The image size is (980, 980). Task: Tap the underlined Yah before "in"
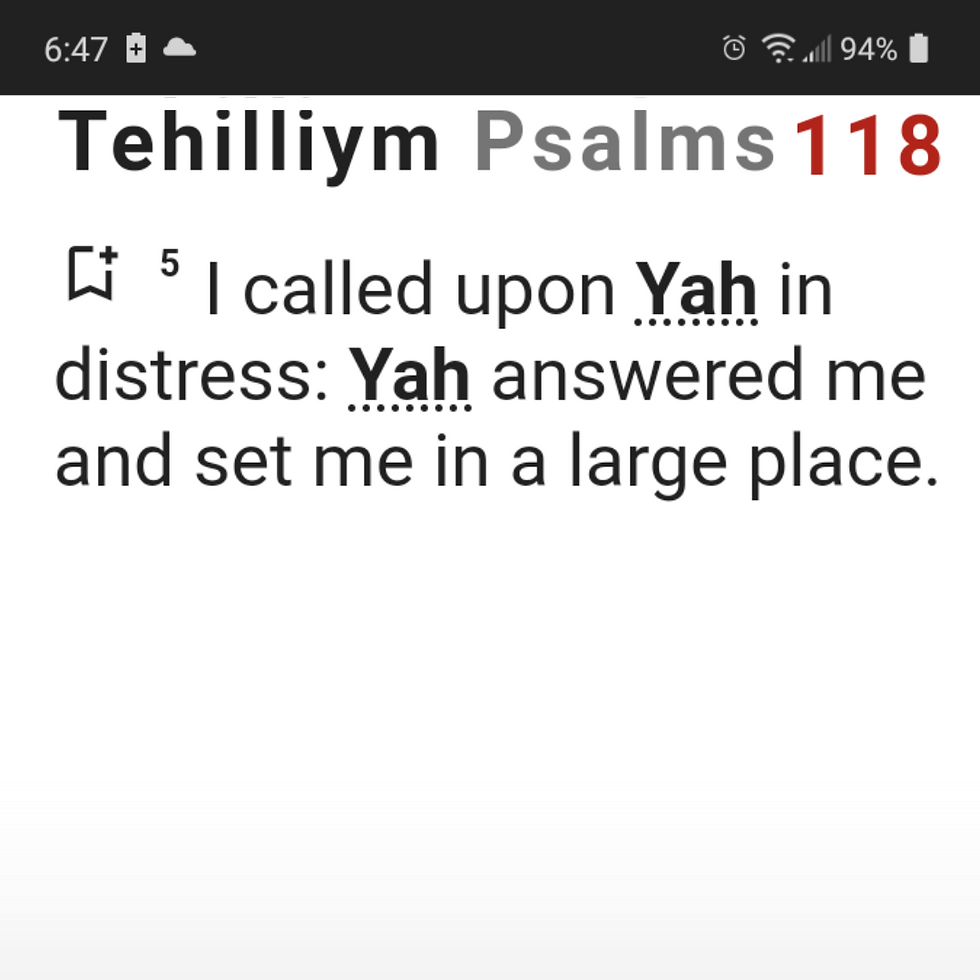pyautogui.click(x=697, y=291)
